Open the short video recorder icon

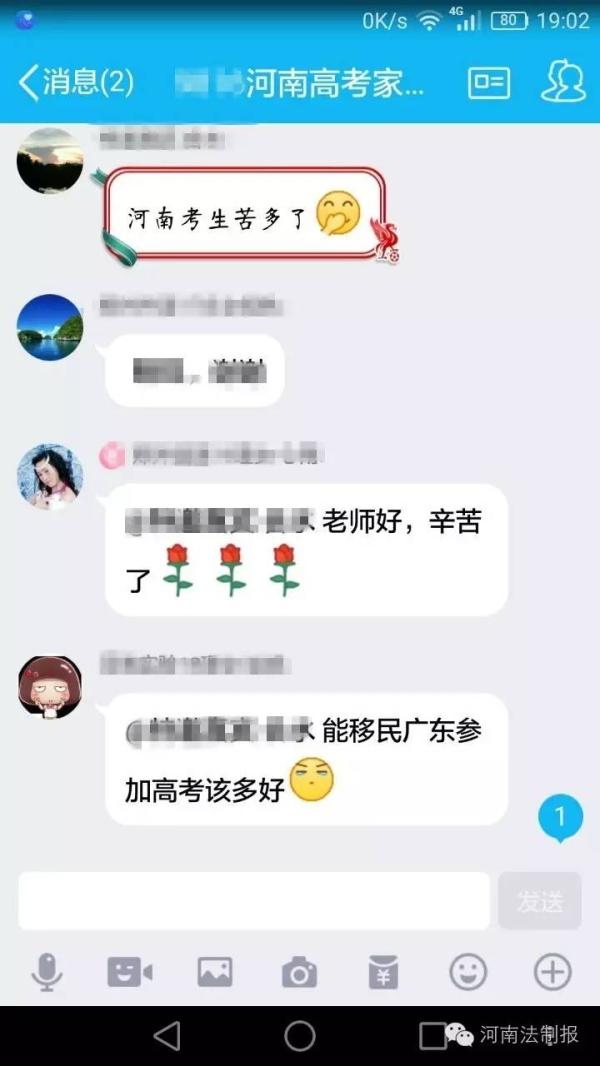[x=130, y=972]
